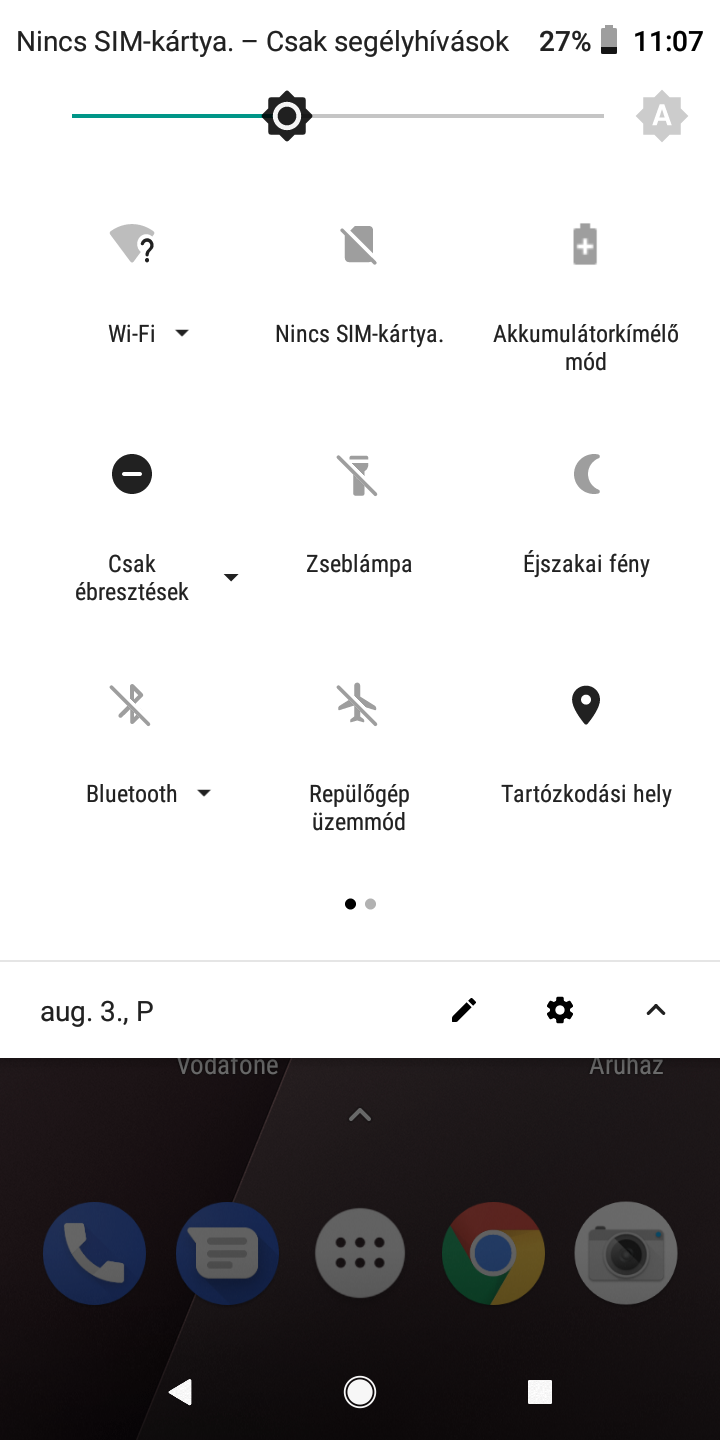Open settings via gear icon
This screenshot has height=1440, width=720.
[x=560, y=1010]
